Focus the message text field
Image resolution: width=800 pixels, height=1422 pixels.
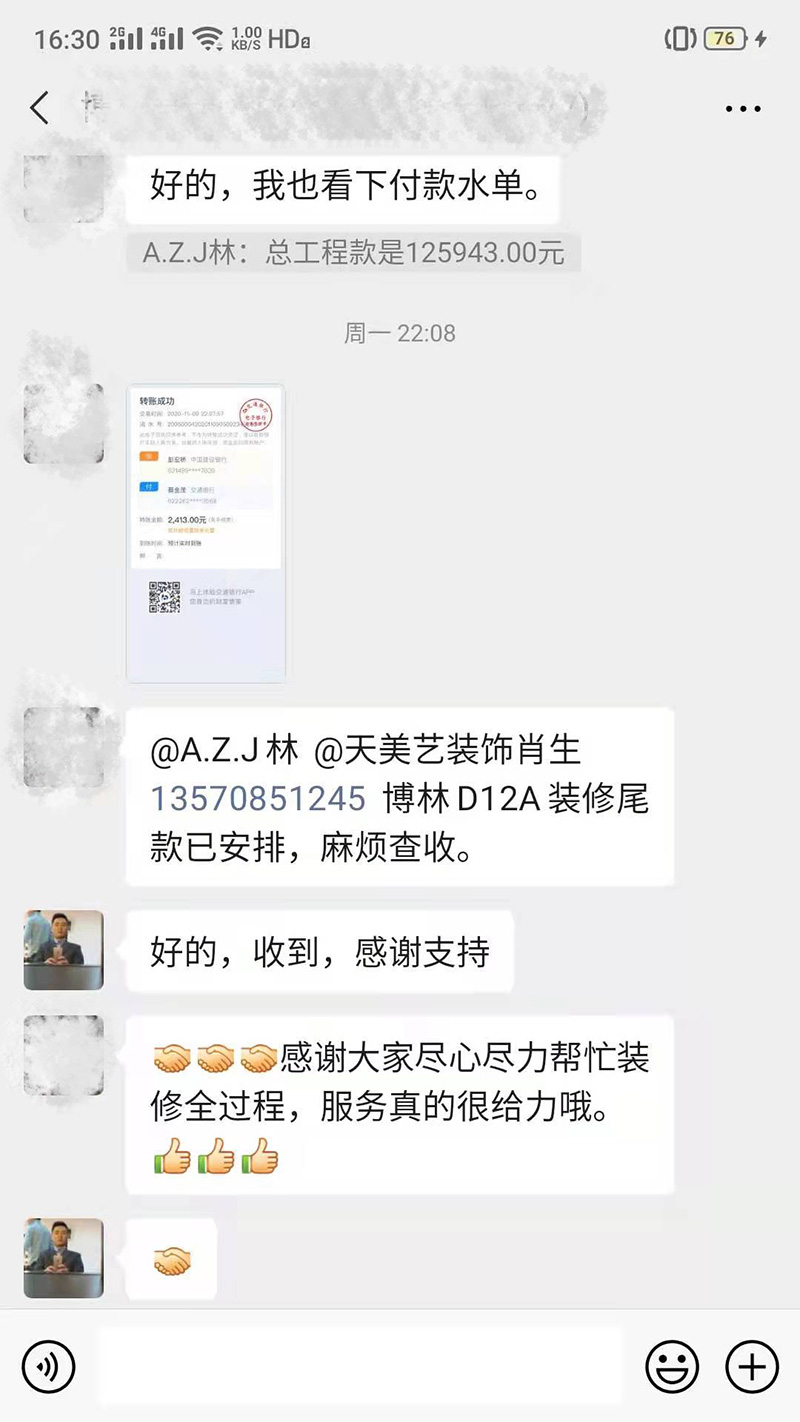click(x=360, y=1365)
